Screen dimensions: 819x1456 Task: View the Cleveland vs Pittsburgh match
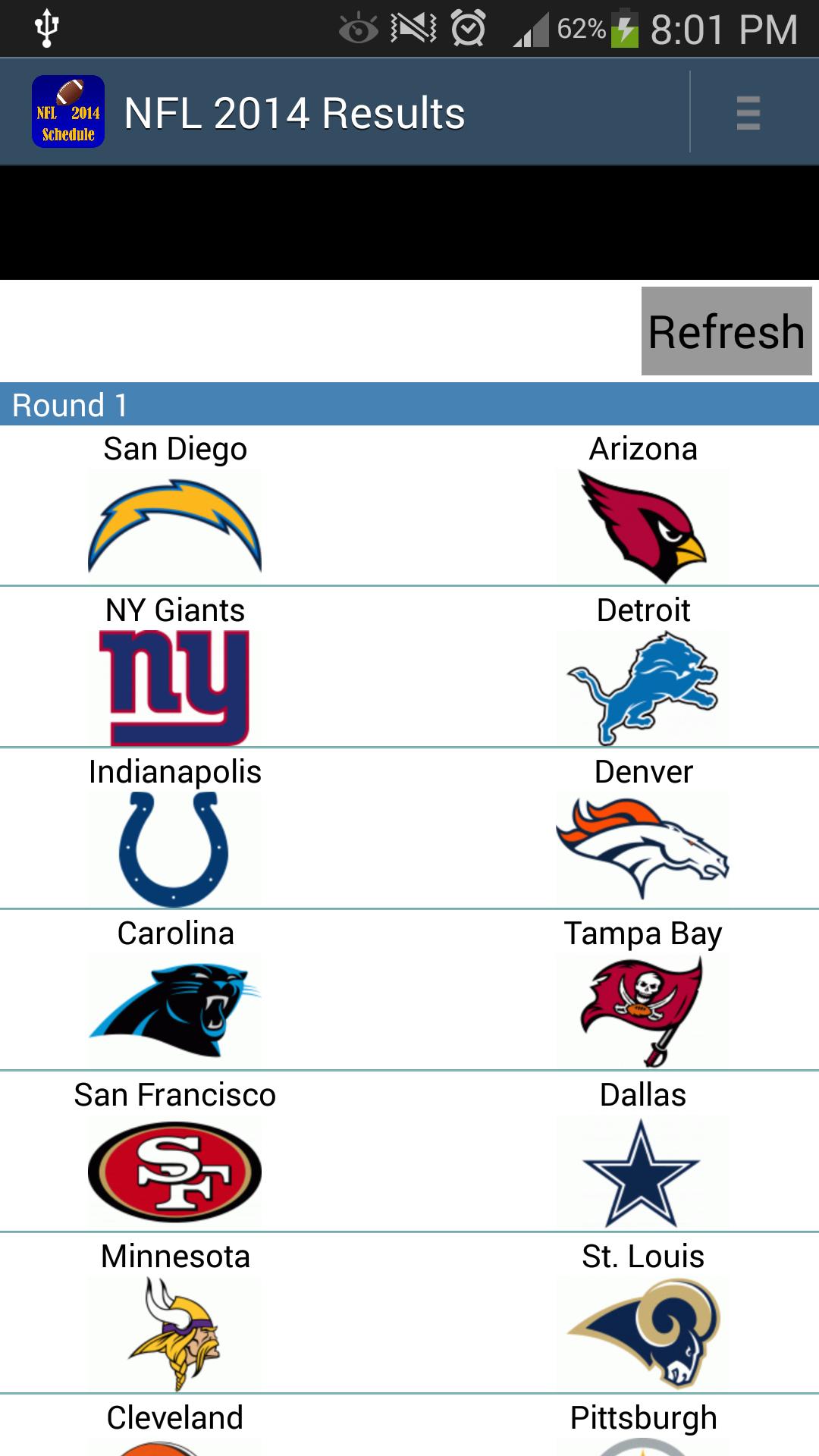[409, 1427]
